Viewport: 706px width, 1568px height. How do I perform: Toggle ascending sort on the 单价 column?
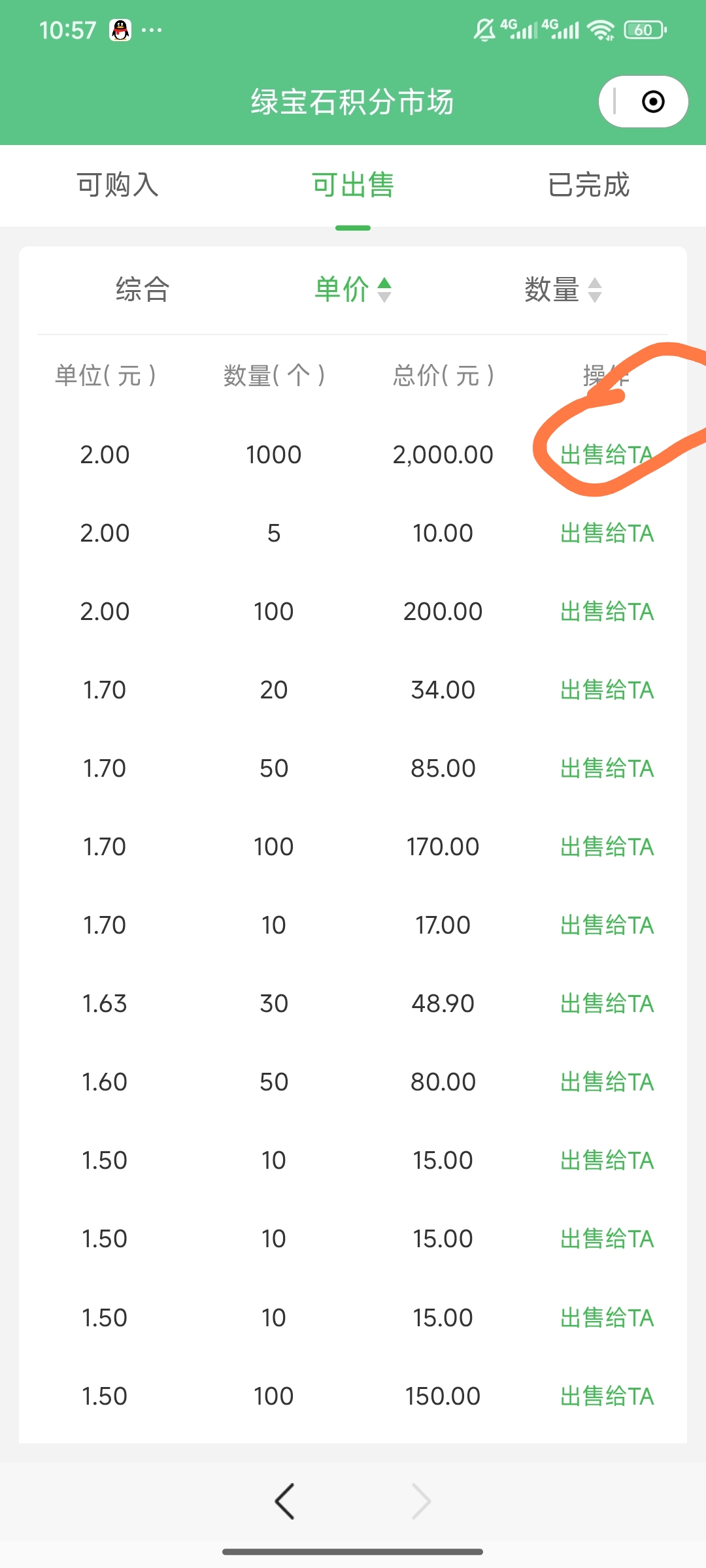[x=384, y=283]
